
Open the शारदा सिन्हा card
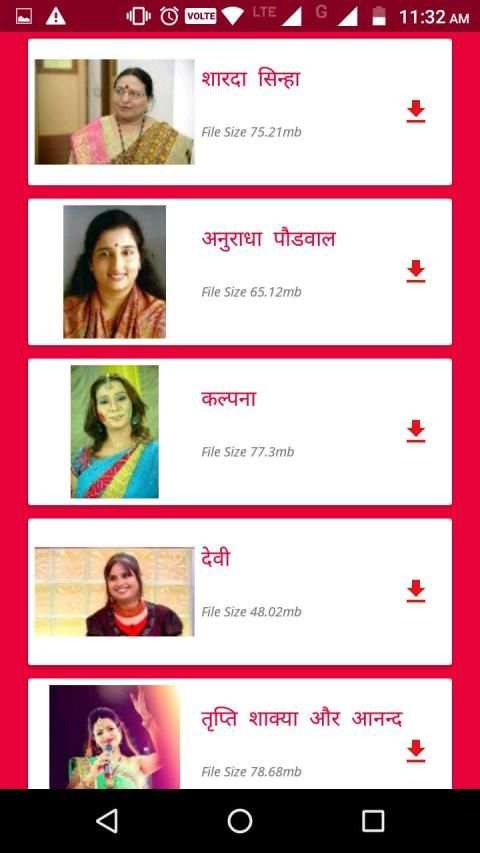tap(240, 112)
